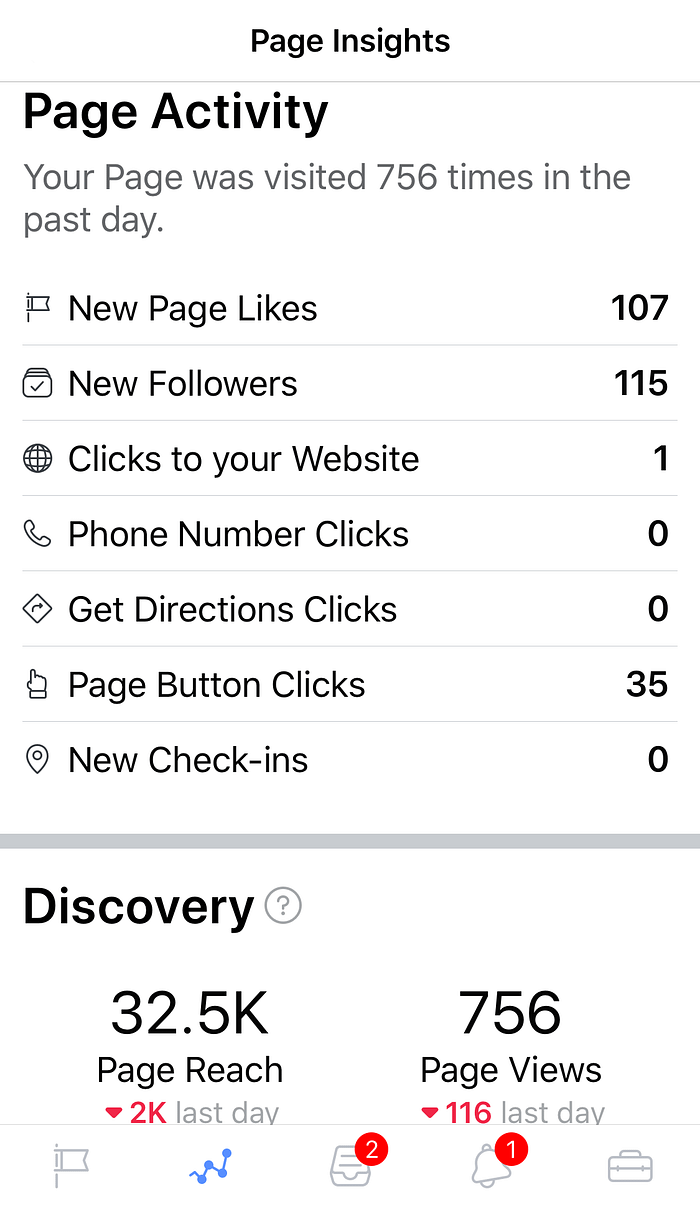The height and width of the screenshot is (1207, 700).
Task: Switch to the Page flag tab
Action: 71,1166
